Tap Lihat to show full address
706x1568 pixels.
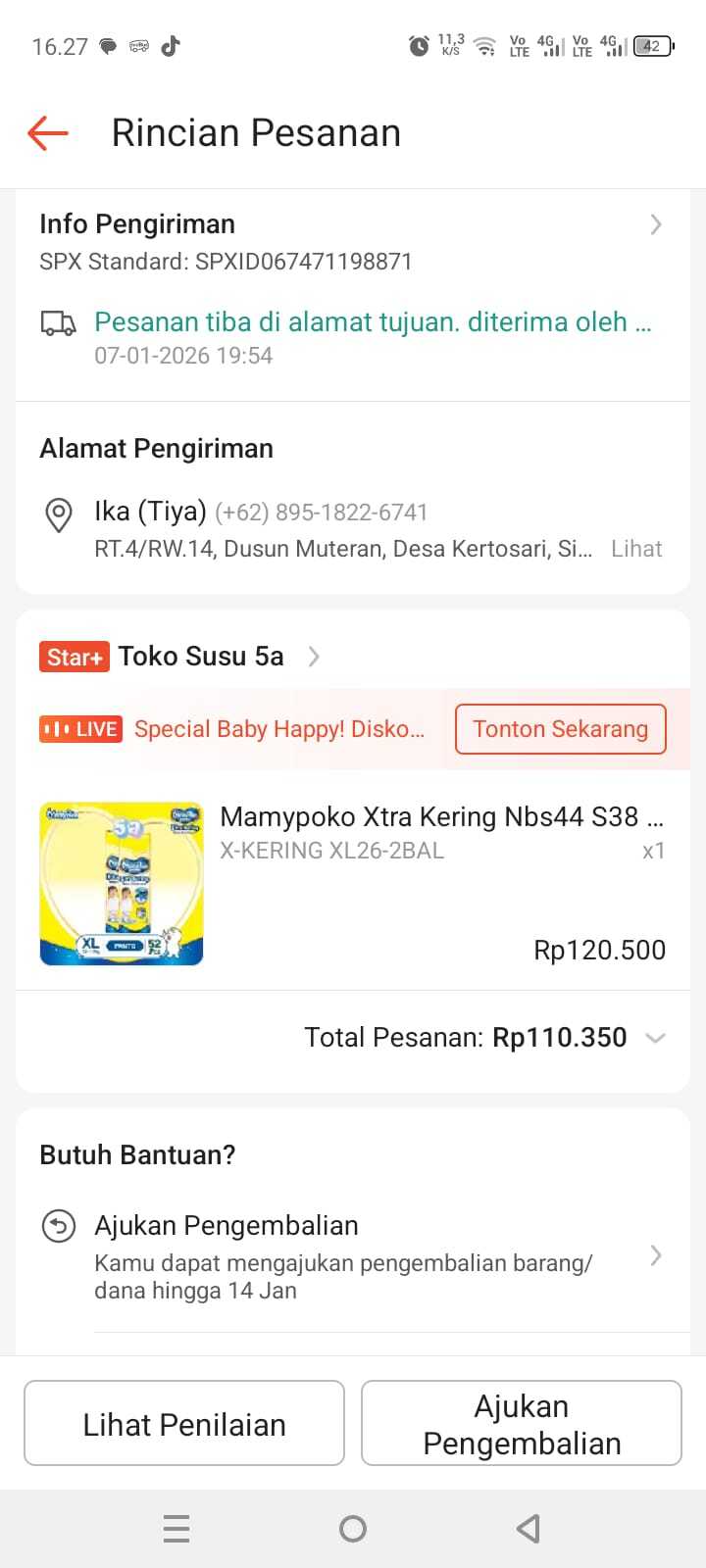(636, 549)
